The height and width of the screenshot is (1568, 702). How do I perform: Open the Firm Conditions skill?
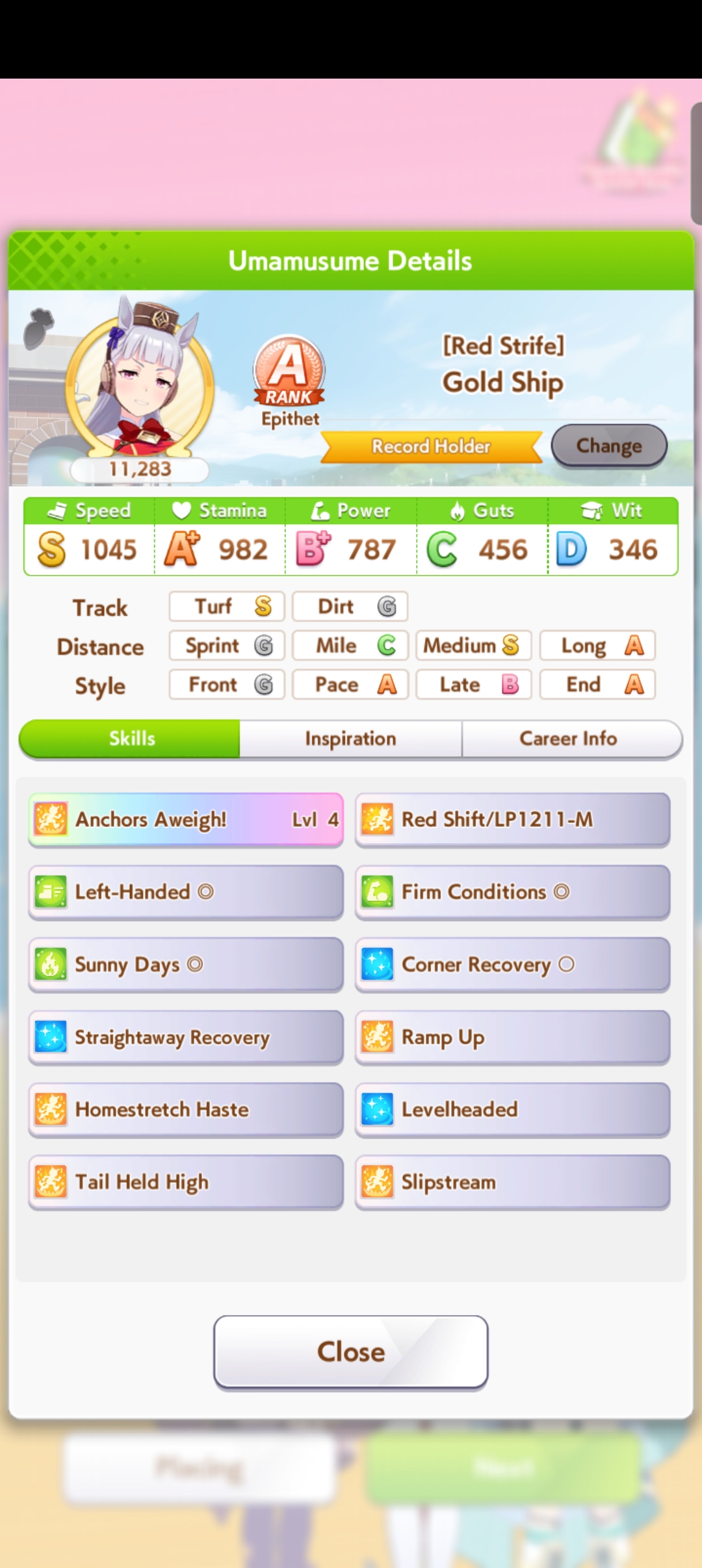pos(512,892)
